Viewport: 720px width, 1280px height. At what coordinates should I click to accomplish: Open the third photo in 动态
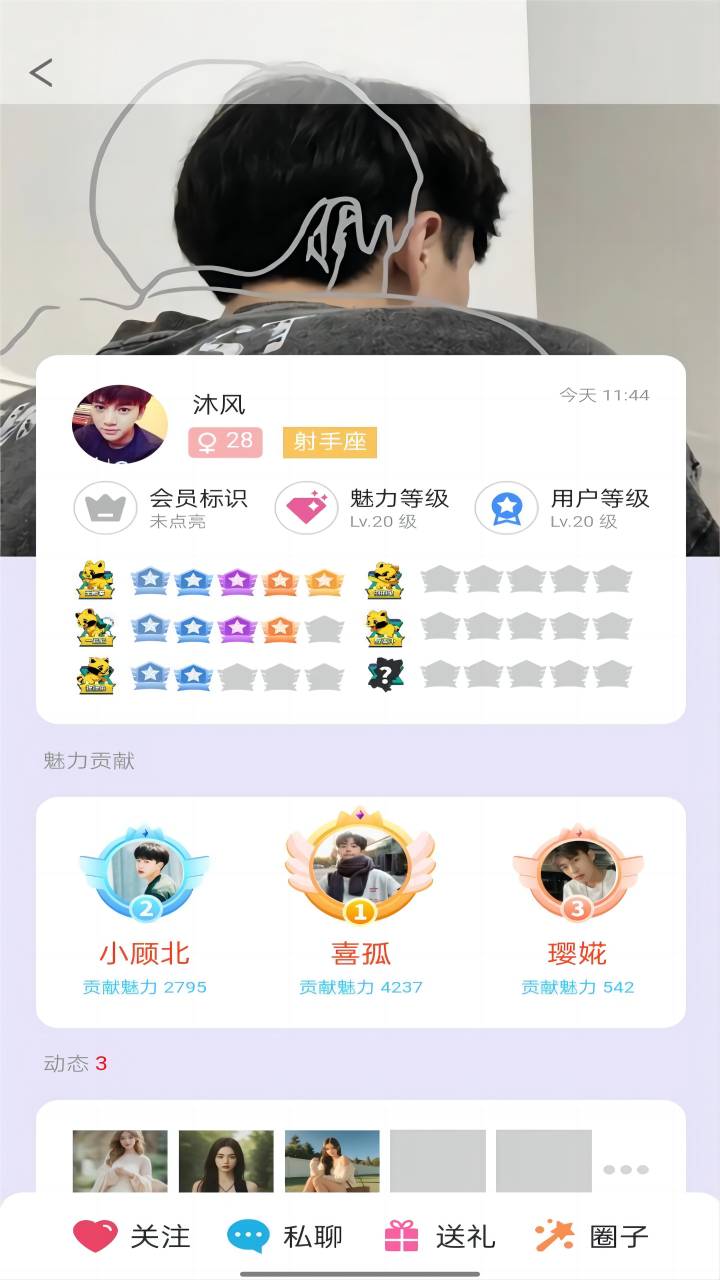coord(332,1160)
